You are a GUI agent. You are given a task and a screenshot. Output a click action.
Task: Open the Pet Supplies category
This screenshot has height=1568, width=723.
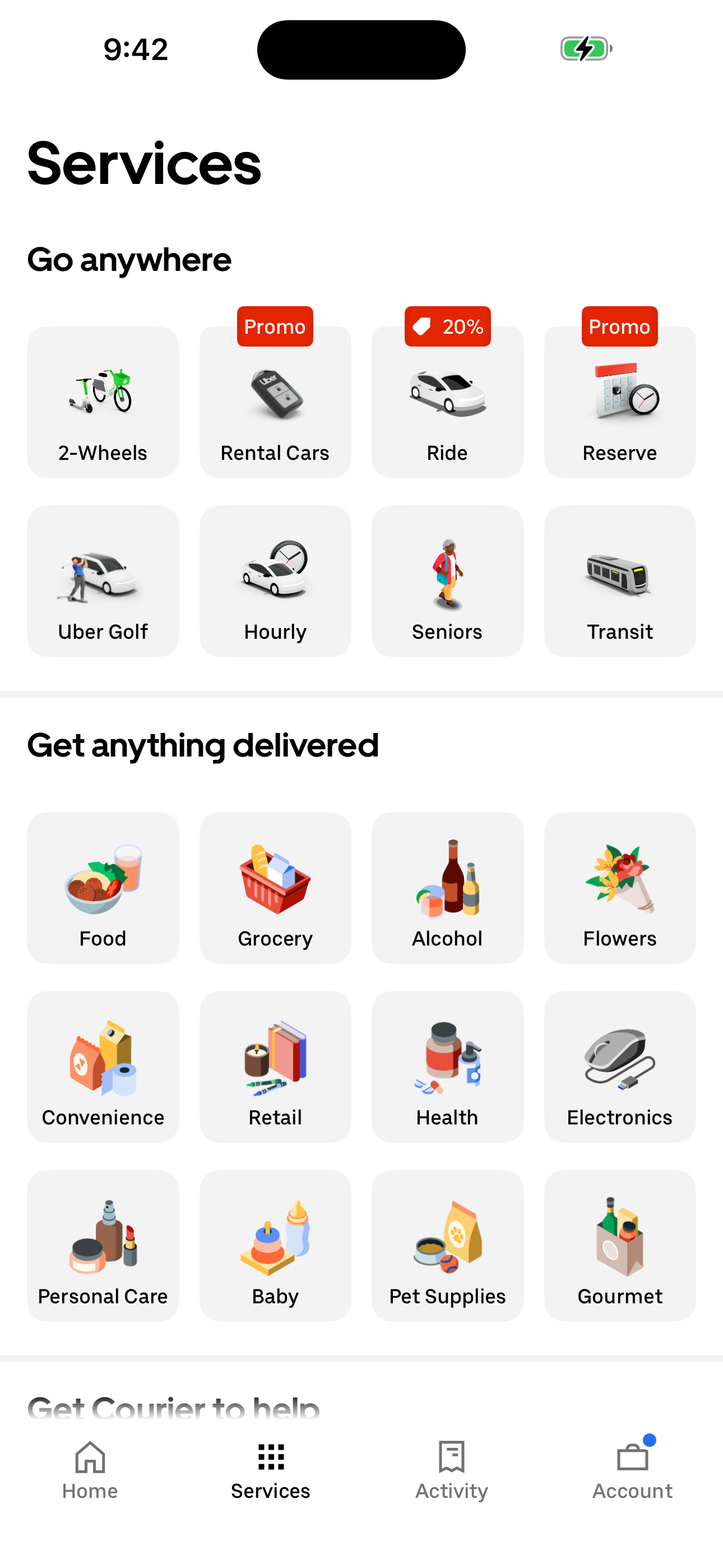[x=447, y=1246]
